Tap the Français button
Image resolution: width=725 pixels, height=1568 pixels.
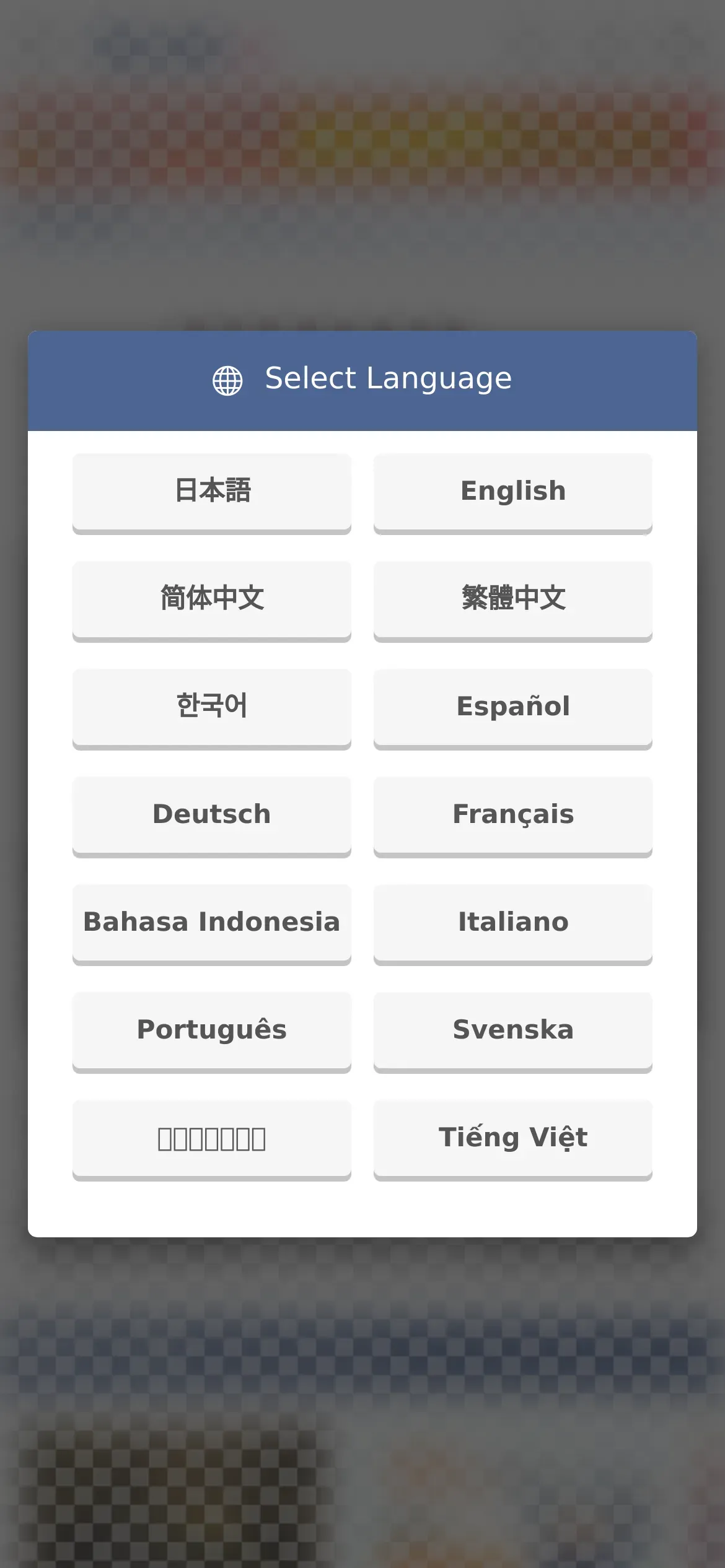512,814
